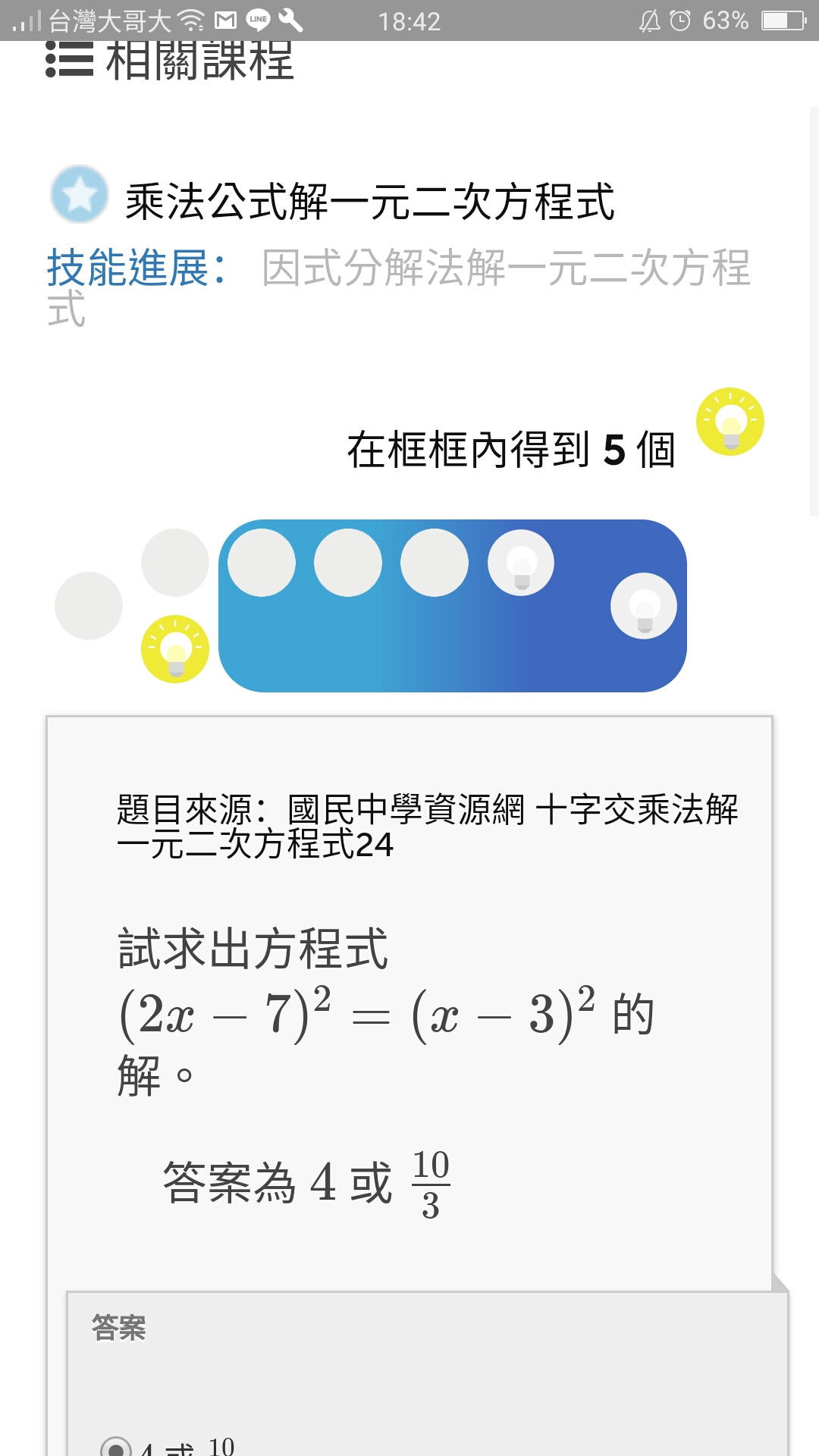
Task: Open the 相關課程 list menu
Action: point(170,61)
